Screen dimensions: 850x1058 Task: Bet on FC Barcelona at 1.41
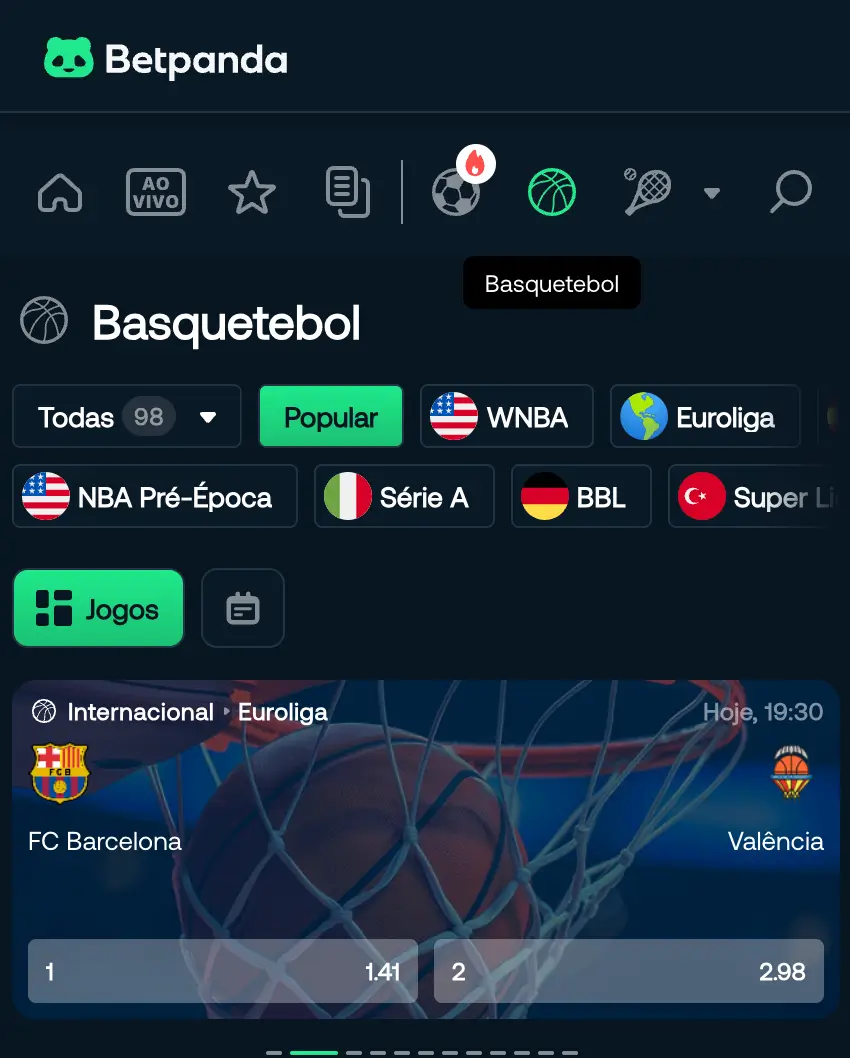pyautogui.click(x=223, y=971)
